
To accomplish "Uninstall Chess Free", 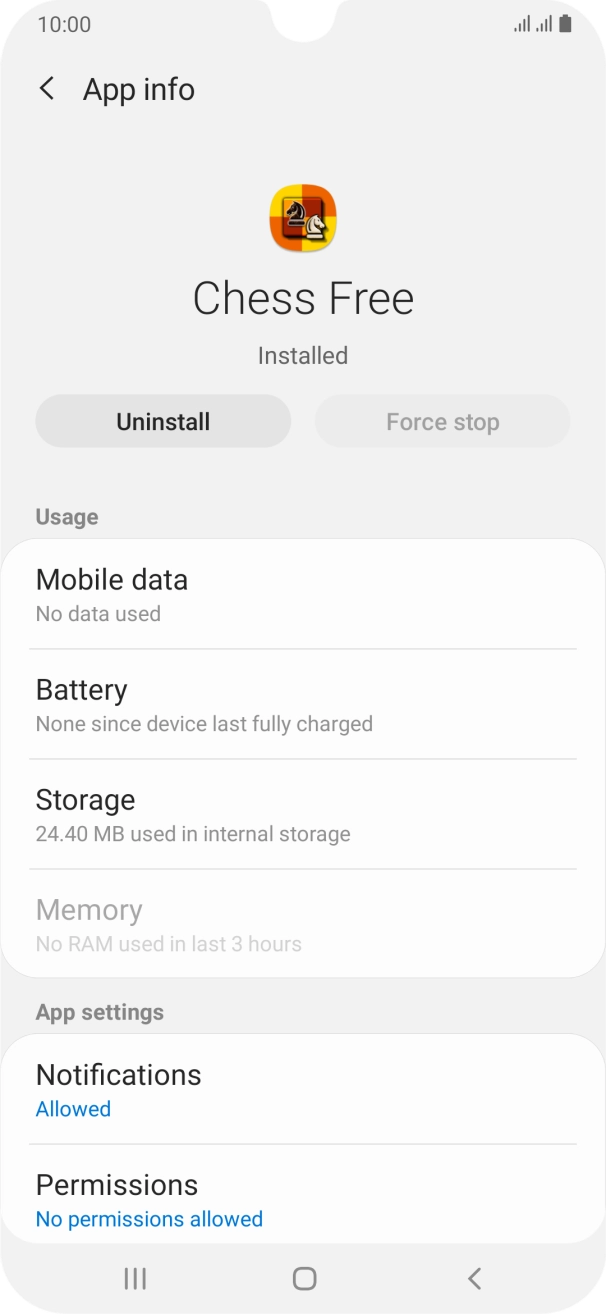I will [163, 422].
